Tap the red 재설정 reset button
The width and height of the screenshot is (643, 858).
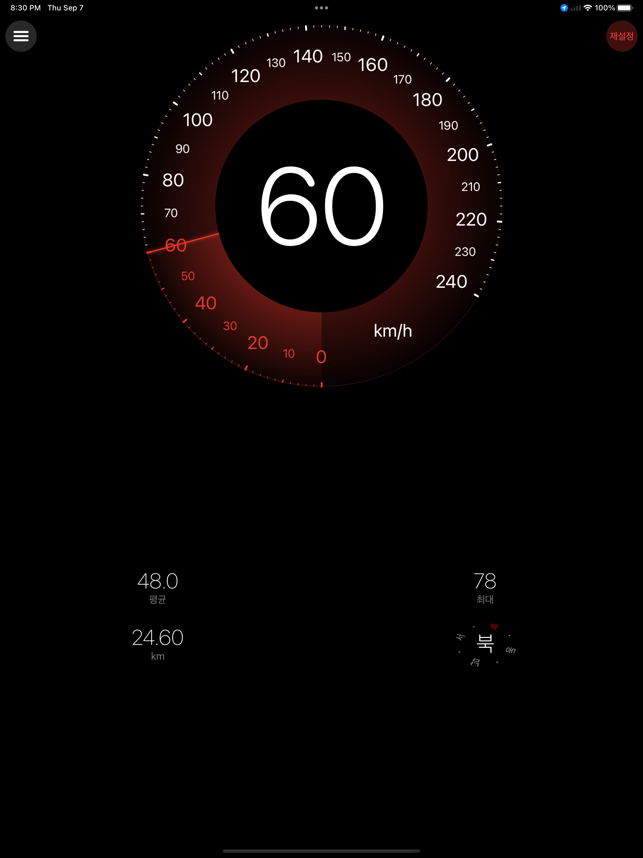[x=621, y=36]
